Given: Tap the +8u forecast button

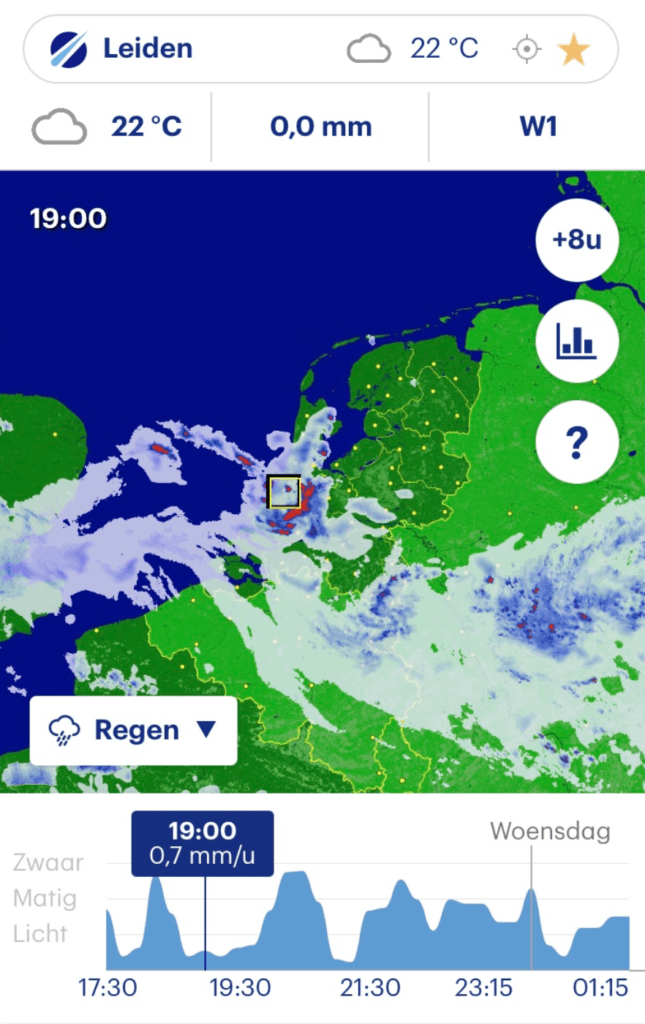Looking at the screenshot, I should (x=577, y=240).
